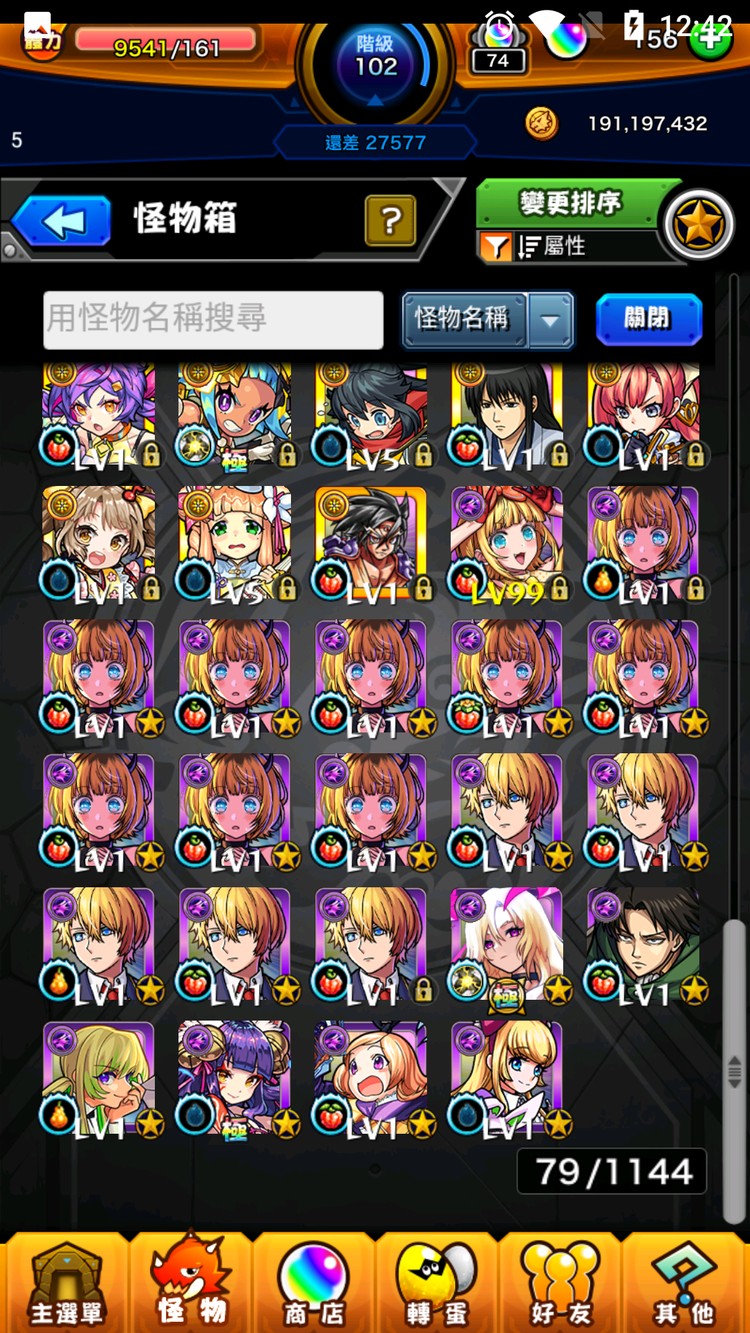The height and width of the screenshot is (1333, 750).
Task: Expand the 怪物名稱 dropdown
Action: tap(551, 321)
